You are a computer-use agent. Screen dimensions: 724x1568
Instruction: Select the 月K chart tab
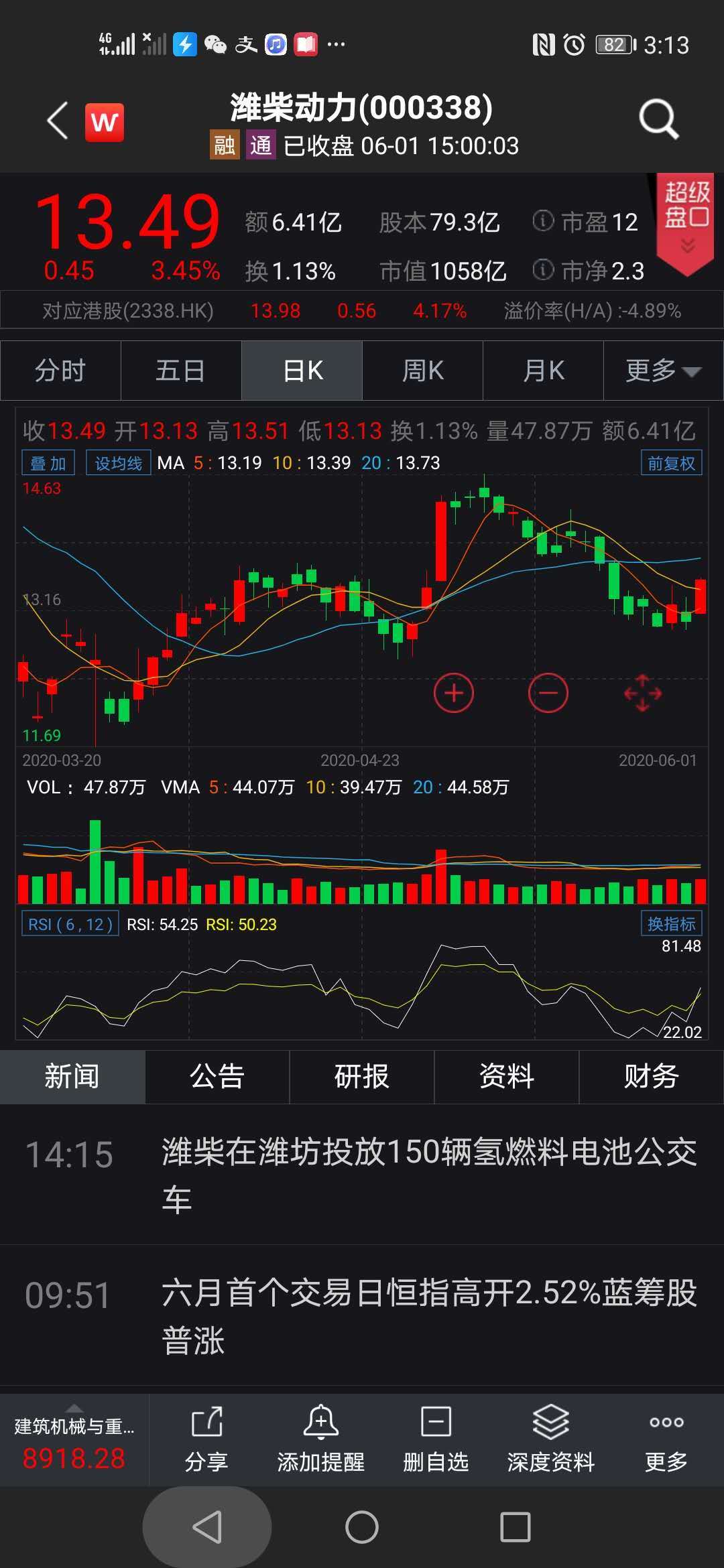[x=543, y=370]
